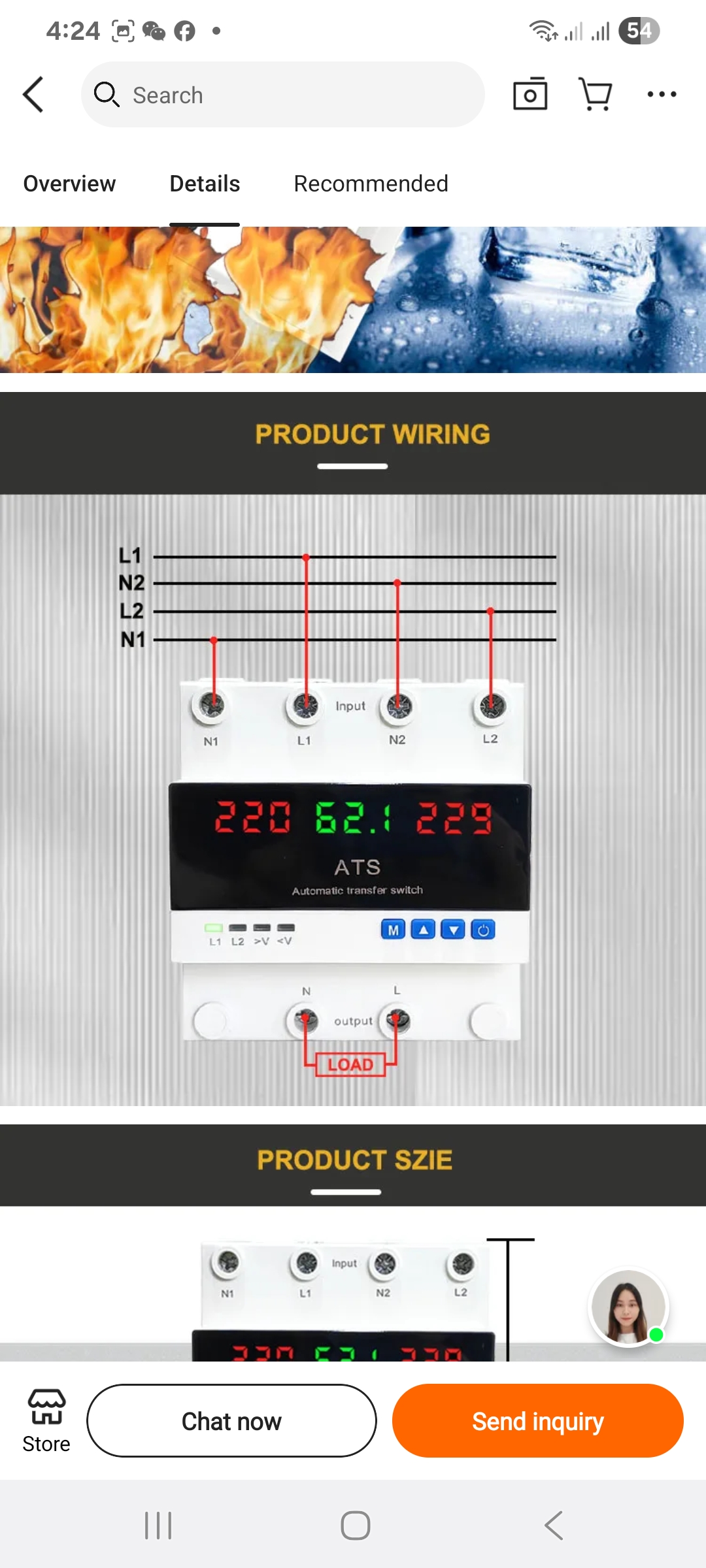Open the search field
The height and width of the screenshot is (1568, 706).
pos(282,95)
